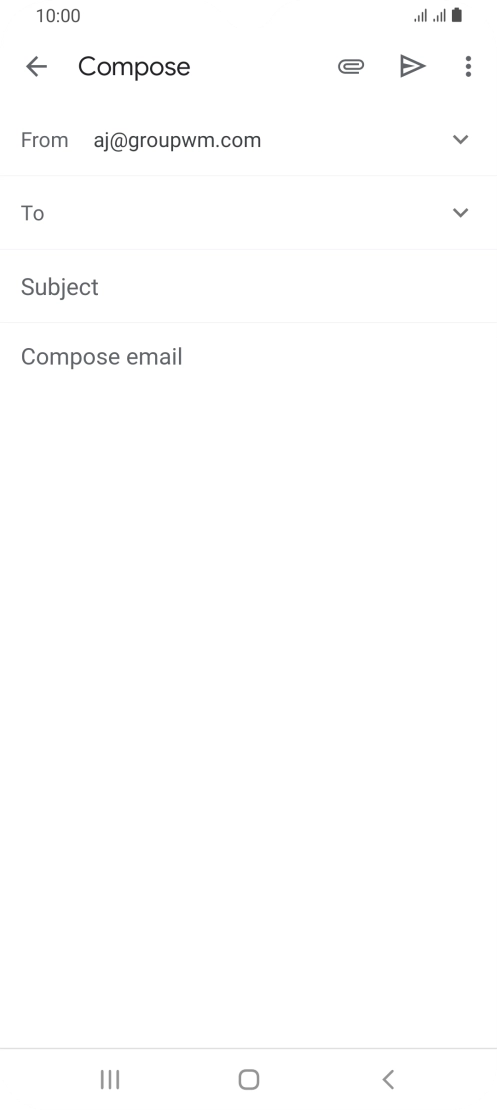The width and height of the screenshot is (497, 1110).
Task: Attach a file with the paperclip icon
Action: click(x=350, y=67)
